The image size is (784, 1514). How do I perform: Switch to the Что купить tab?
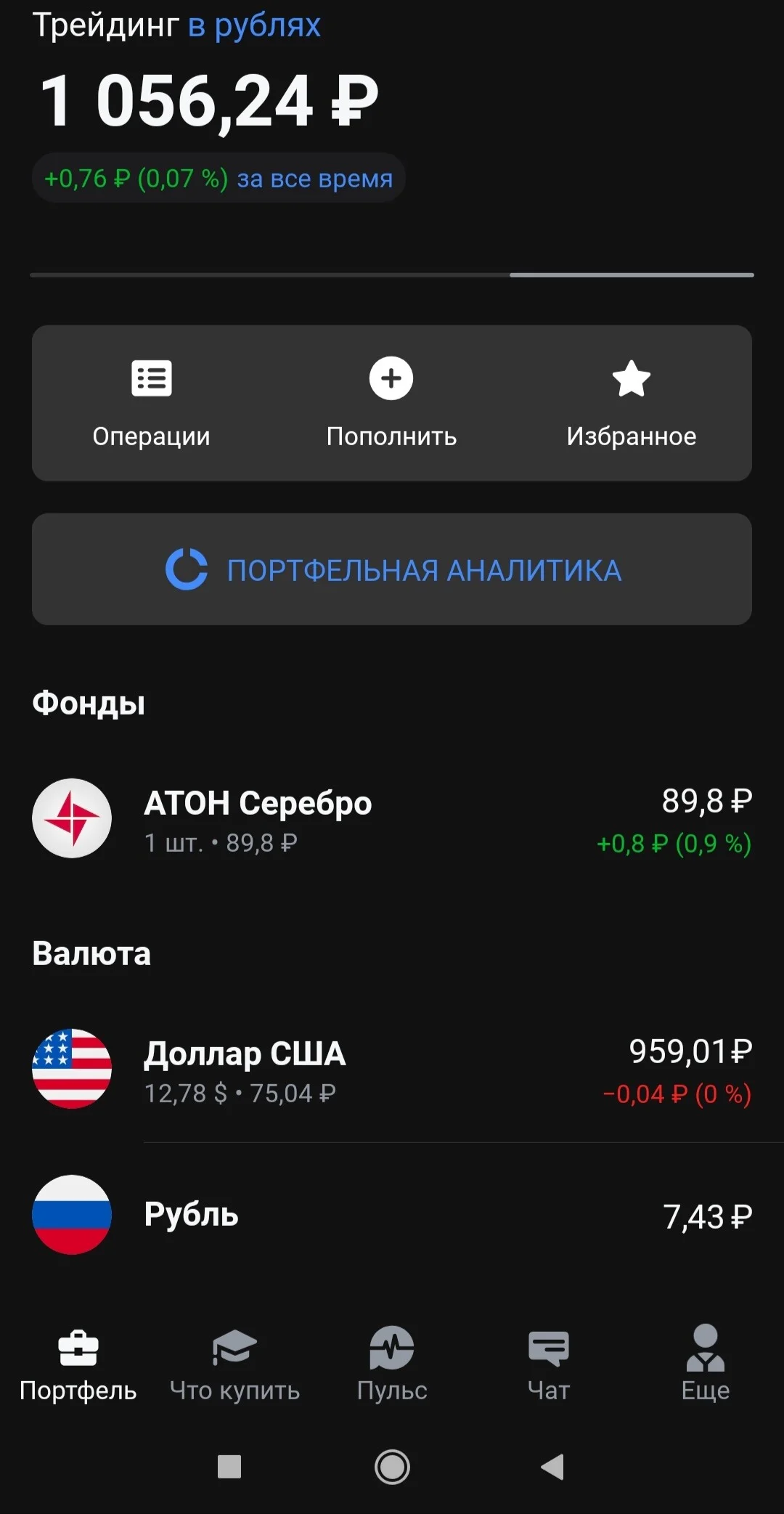(234, 1364)
